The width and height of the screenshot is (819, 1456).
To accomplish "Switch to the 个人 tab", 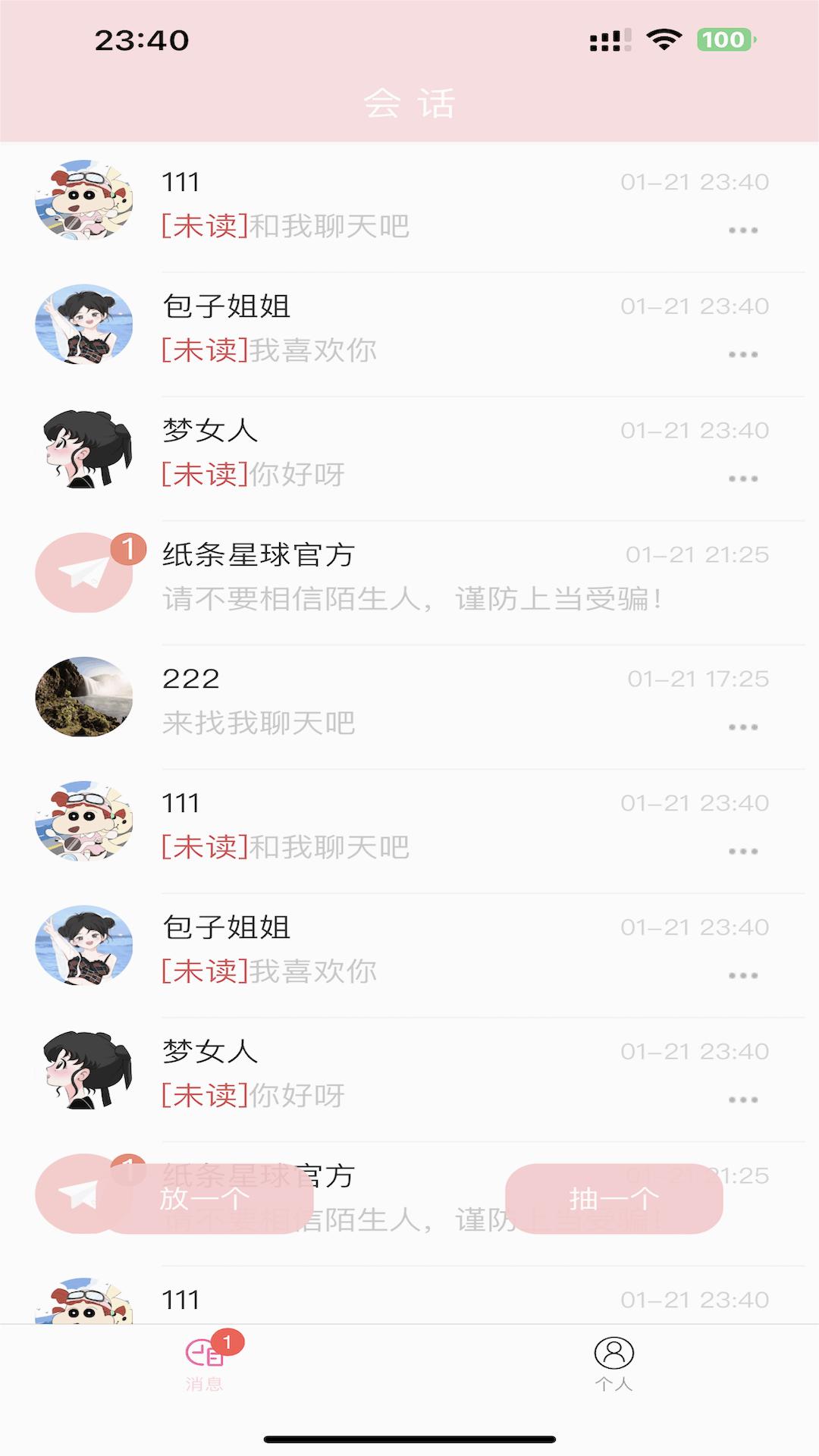I will pyautogui.click(x=613, y=1364).
